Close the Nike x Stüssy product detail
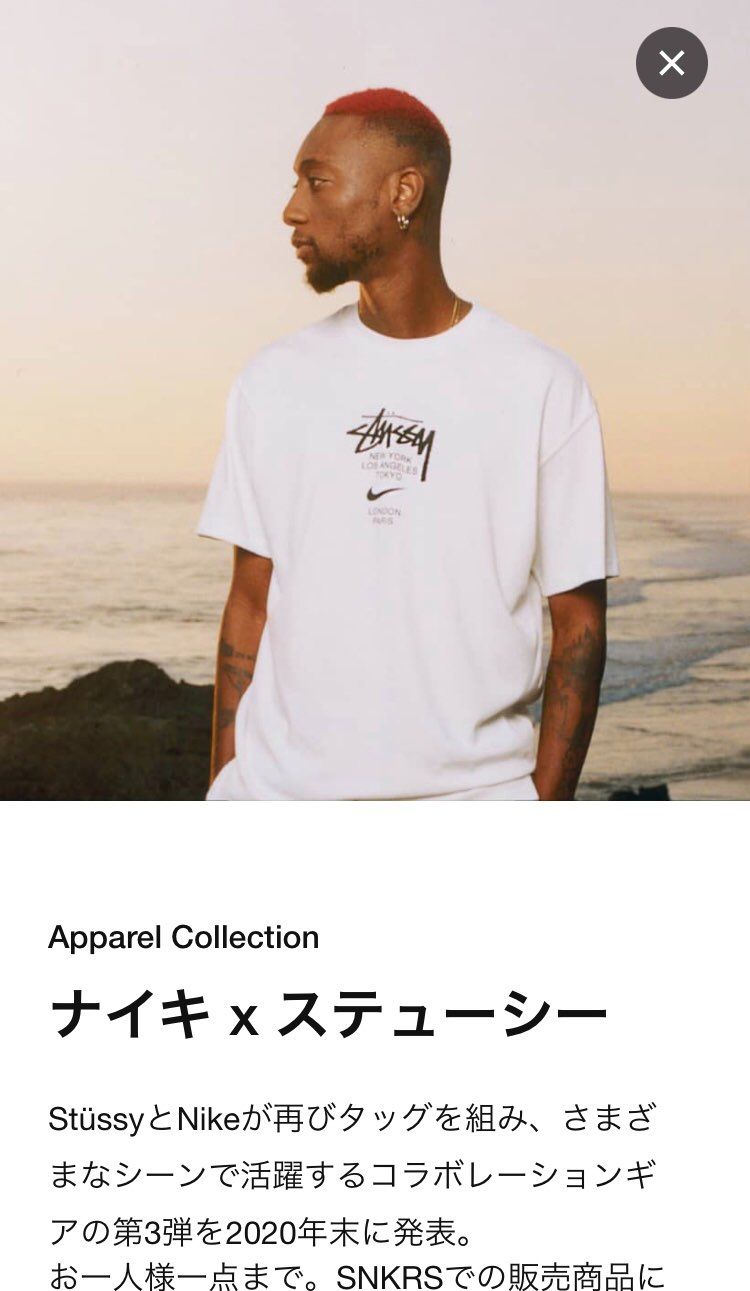The image size is (750, 1291). 671,63
